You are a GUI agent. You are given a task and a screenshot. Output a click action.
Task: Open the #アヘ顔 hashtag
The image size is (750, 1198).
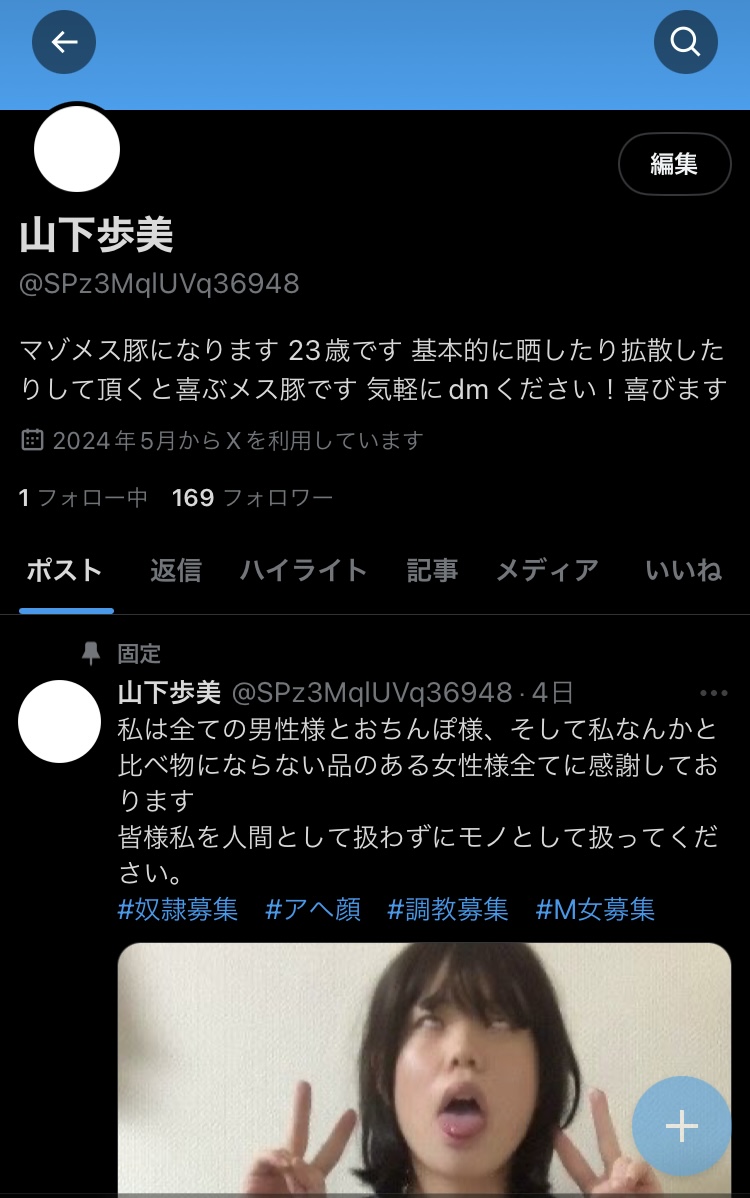click(312, 910)
